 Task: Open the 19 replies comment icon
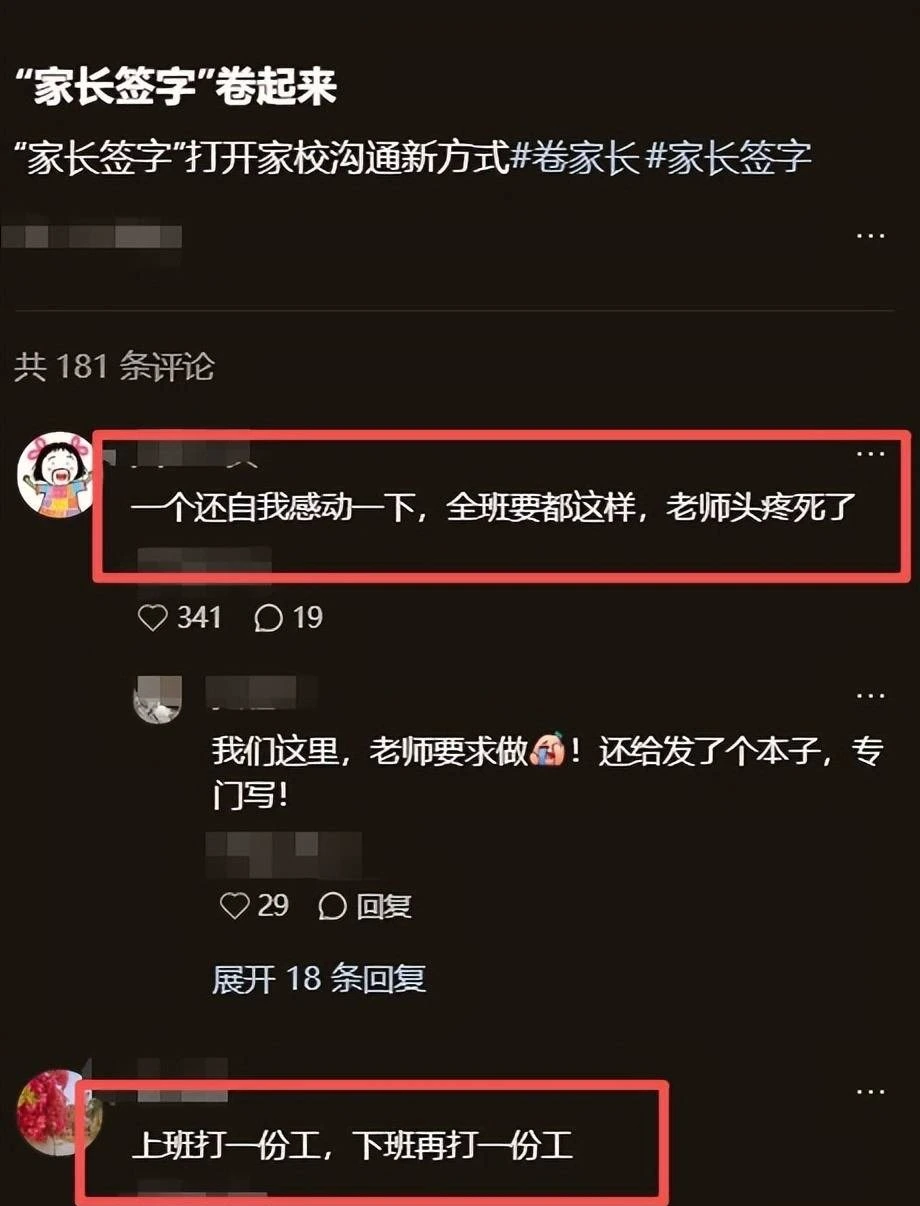click(x=269, y=618)
